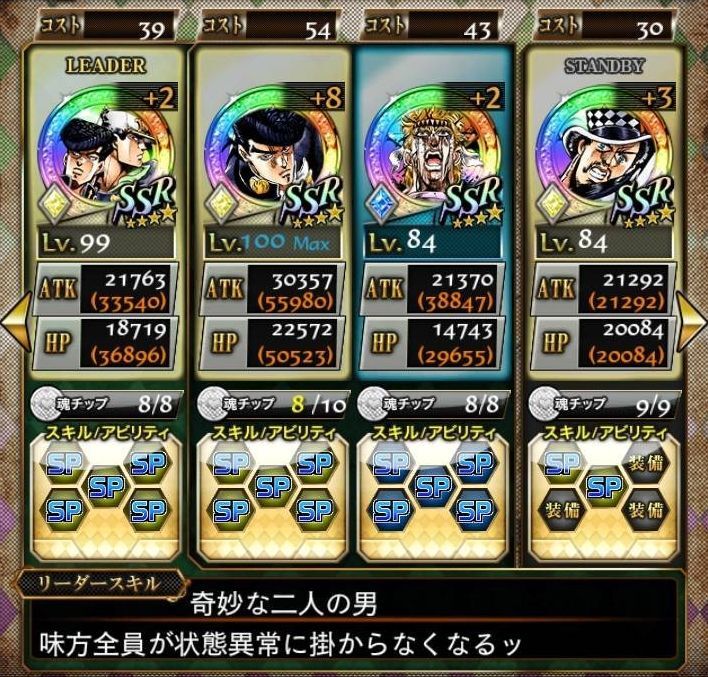Open skill panel of the 8/10 chip unit
The image size is (708, 677).
pos(271,487)
